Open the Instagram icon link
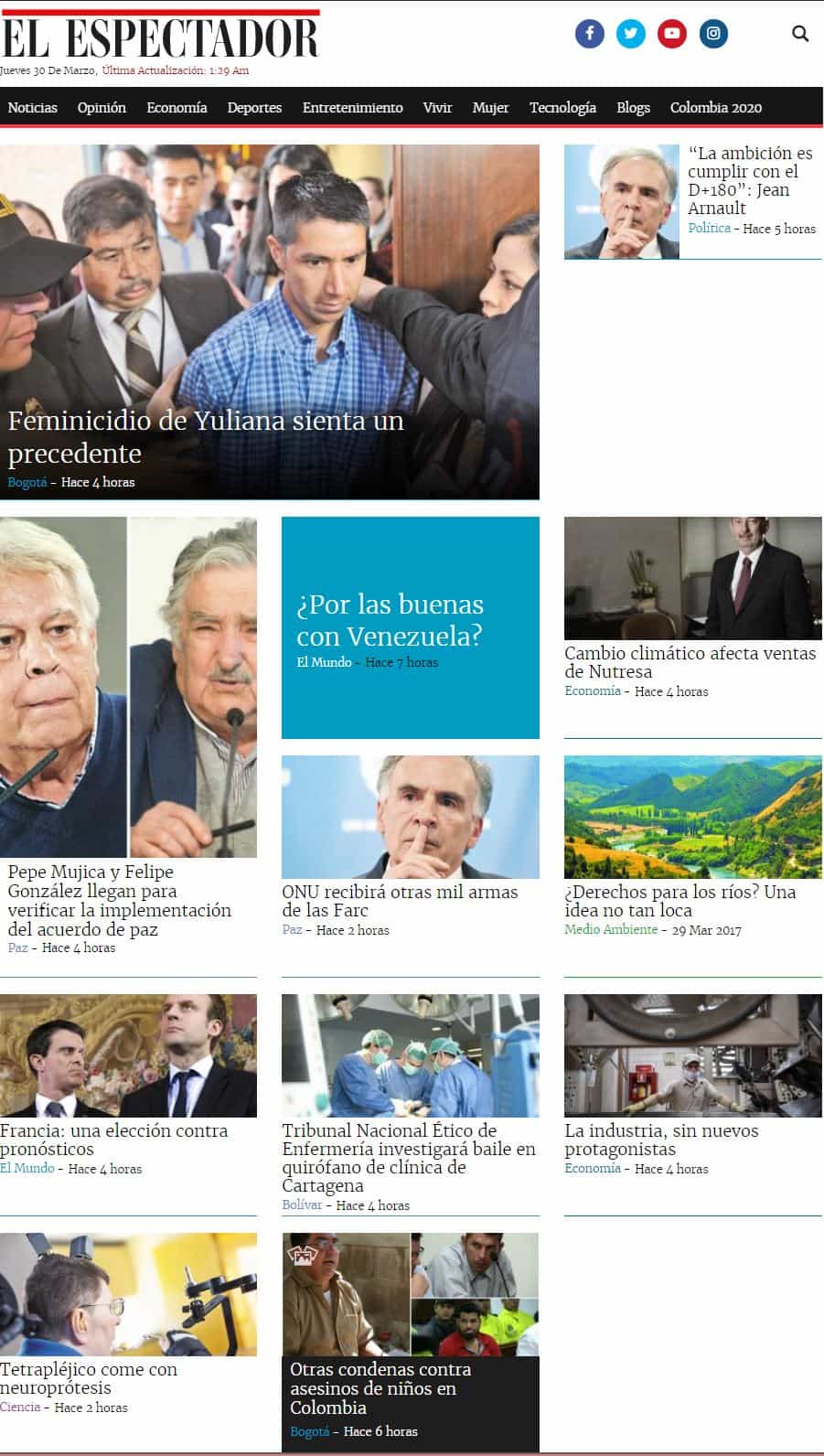The width and height of the screenshot is (824, 1456). (x=713, y=34)
